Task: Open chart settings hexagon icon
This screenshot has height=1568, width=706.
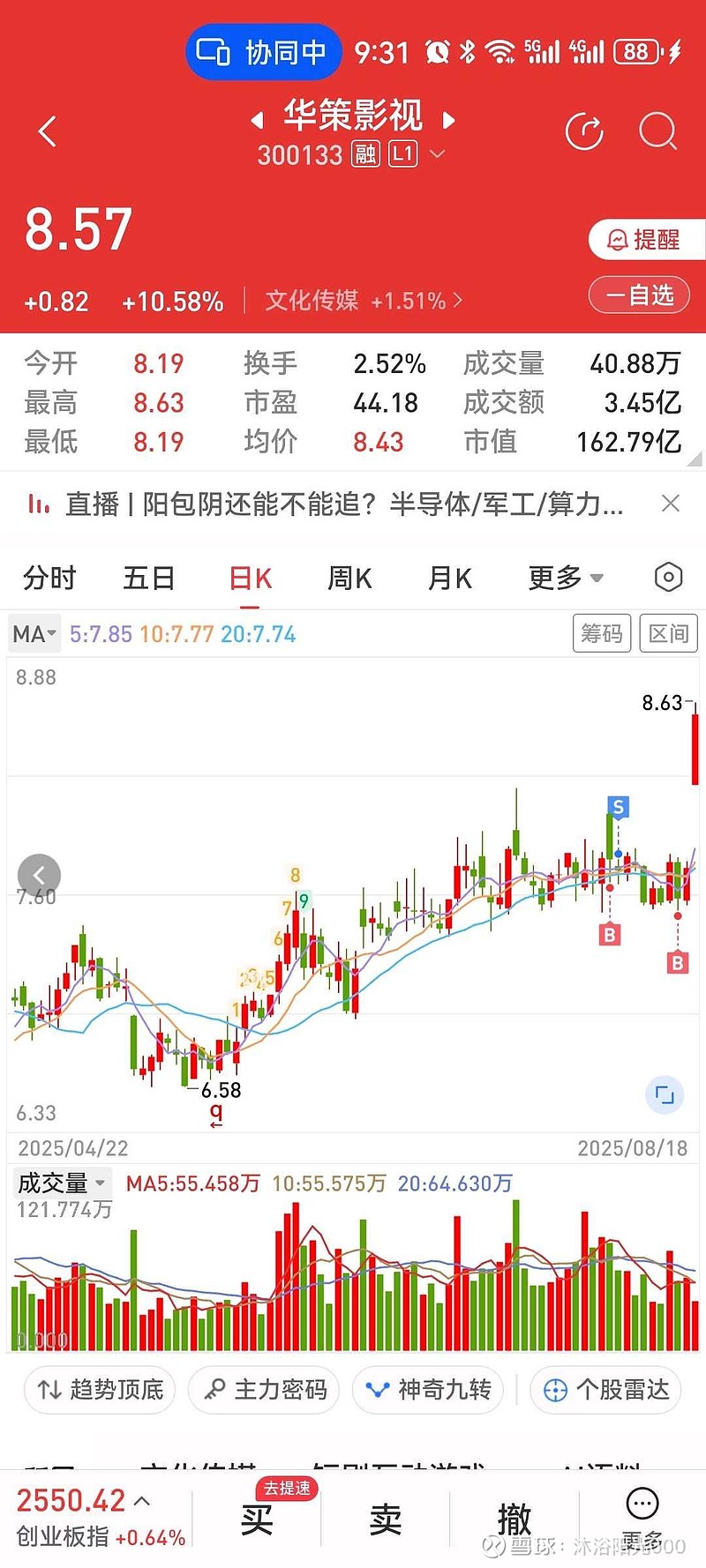Action: (669, 578)
